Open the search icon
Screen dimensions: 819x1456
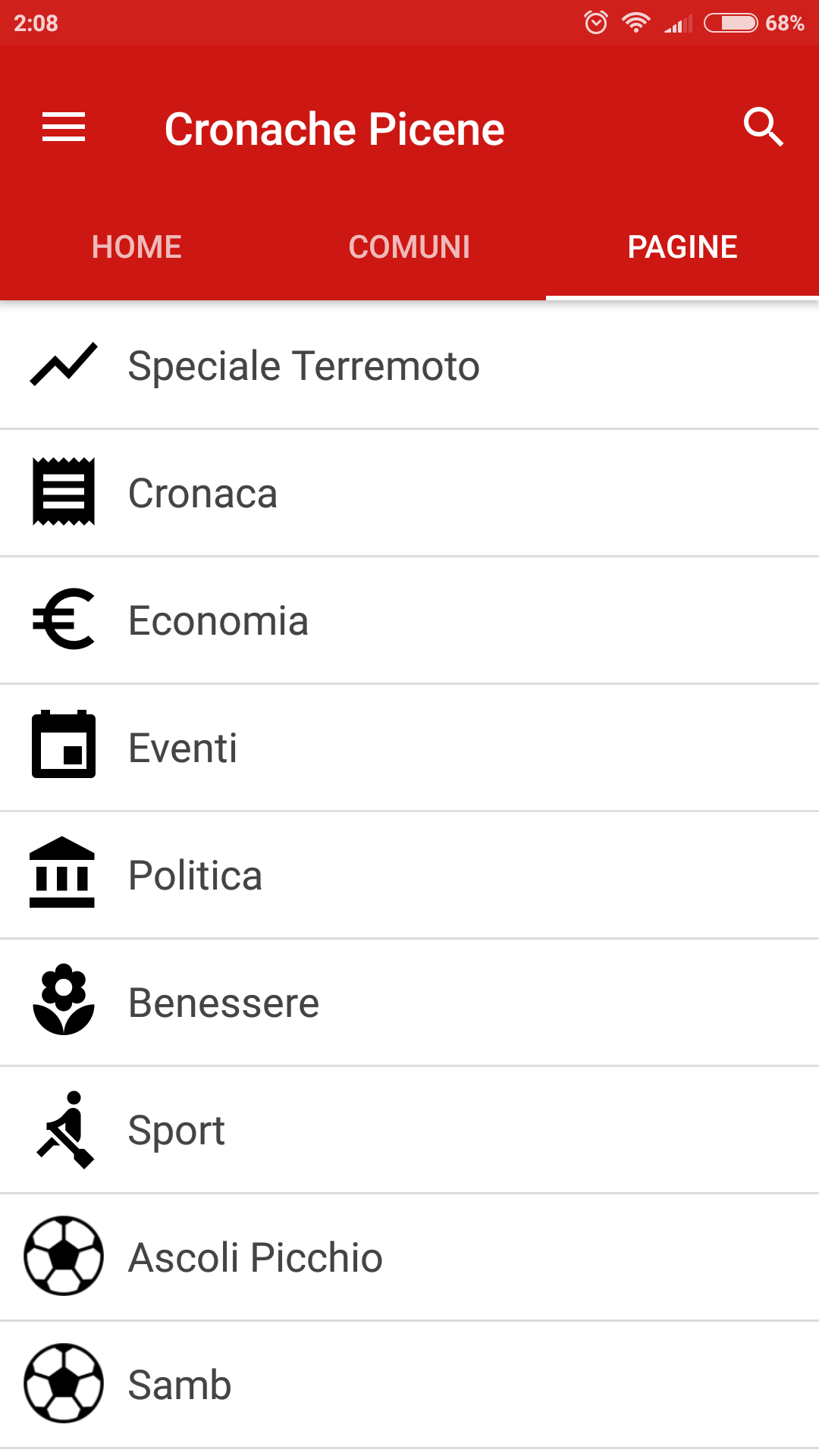click(x=763, y=127)
